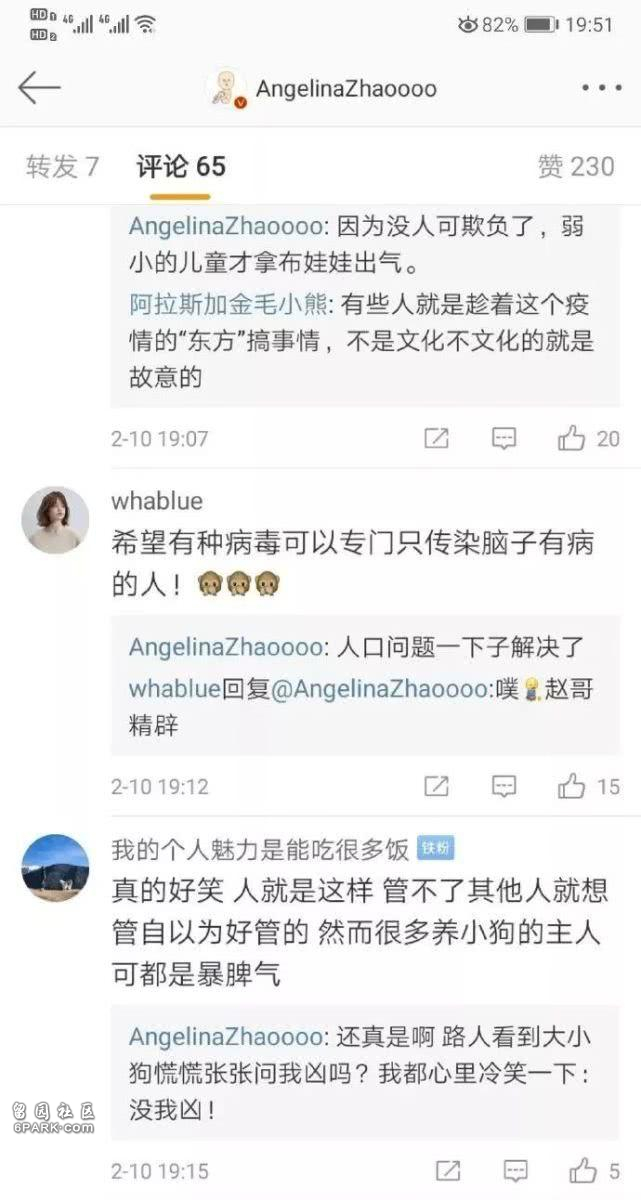Image resolution: width=641 pixels, height=1200 pixels.
Task: Repost the comment posted at 2-10 19:15
Action: pos(448,1170)
